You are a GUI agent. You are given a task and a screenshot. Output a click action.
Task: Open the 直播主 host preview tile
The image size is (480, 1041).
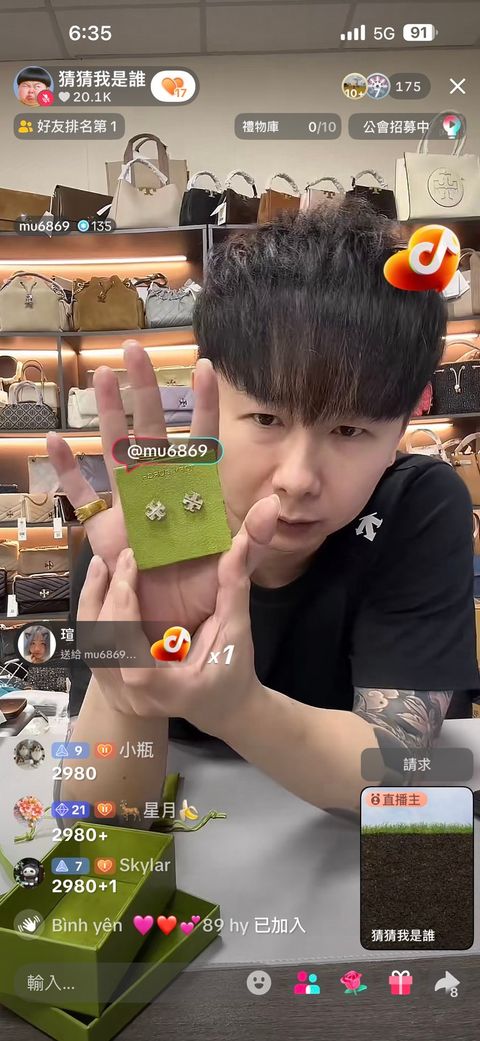(417, 868)
